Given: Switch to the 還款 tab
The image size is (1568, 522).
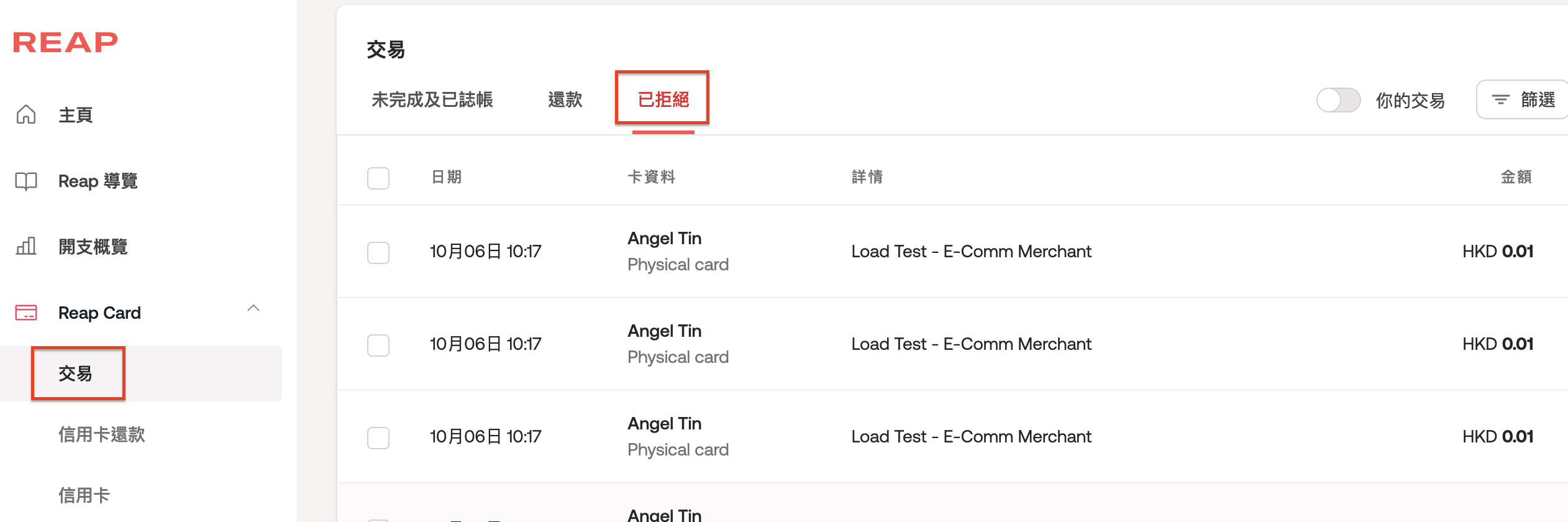Looking at the screenshot, I should [x=565, y=99].
